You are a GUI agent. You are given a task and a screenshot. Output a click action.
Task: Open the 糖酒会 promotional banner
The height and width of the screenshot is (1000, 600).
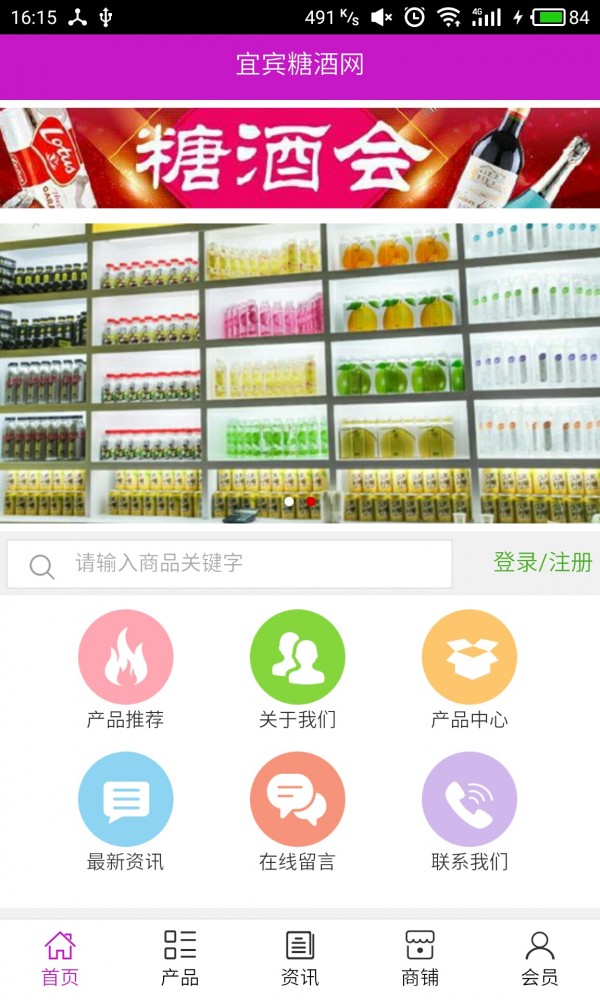(x=300, y=157)
